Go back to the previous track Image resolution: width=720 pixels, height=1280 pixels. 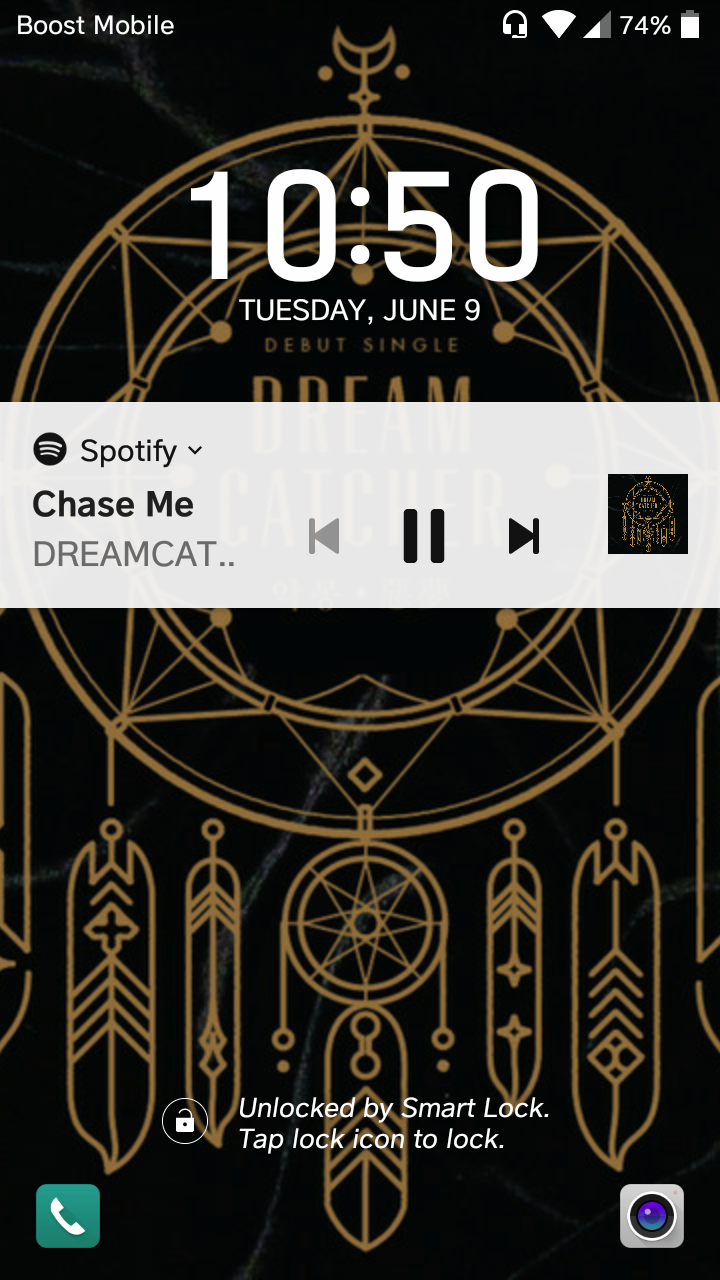pyautogui.click(x=324, y=536)
